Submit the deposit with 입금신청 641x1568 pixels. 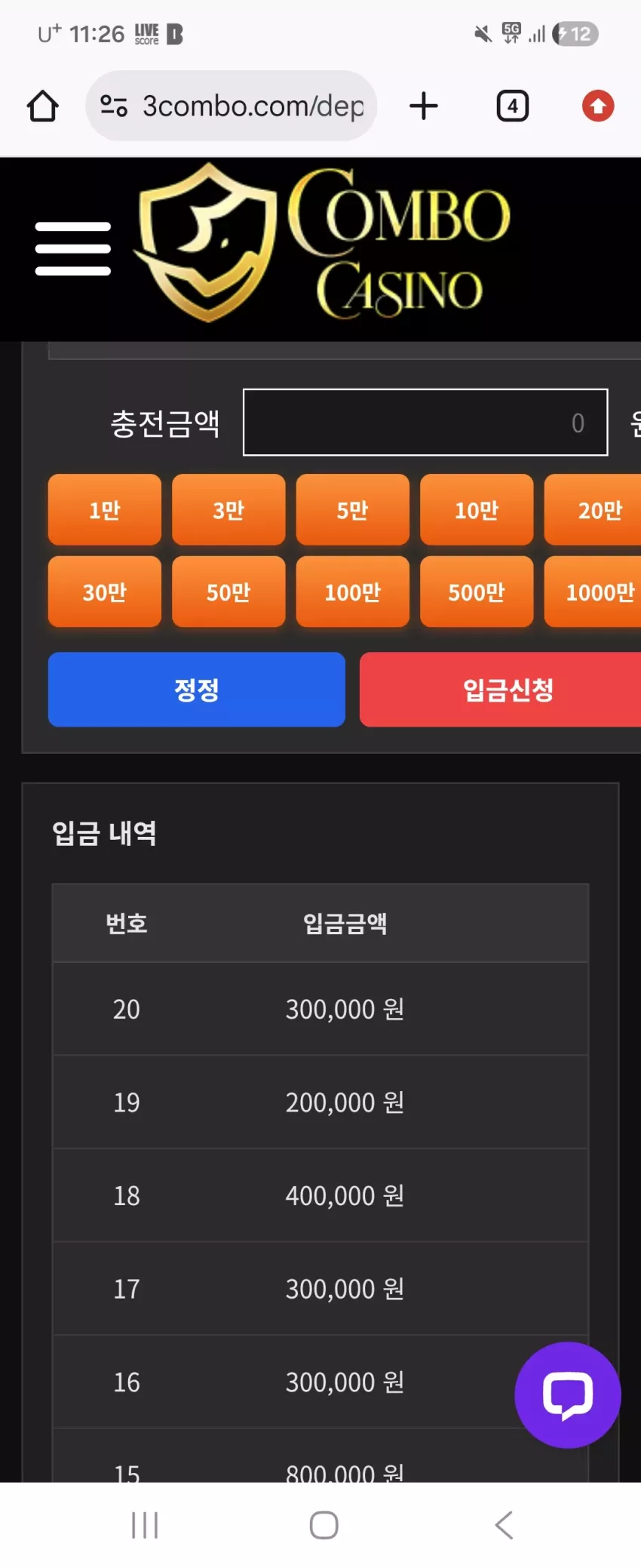pos(501,690)
